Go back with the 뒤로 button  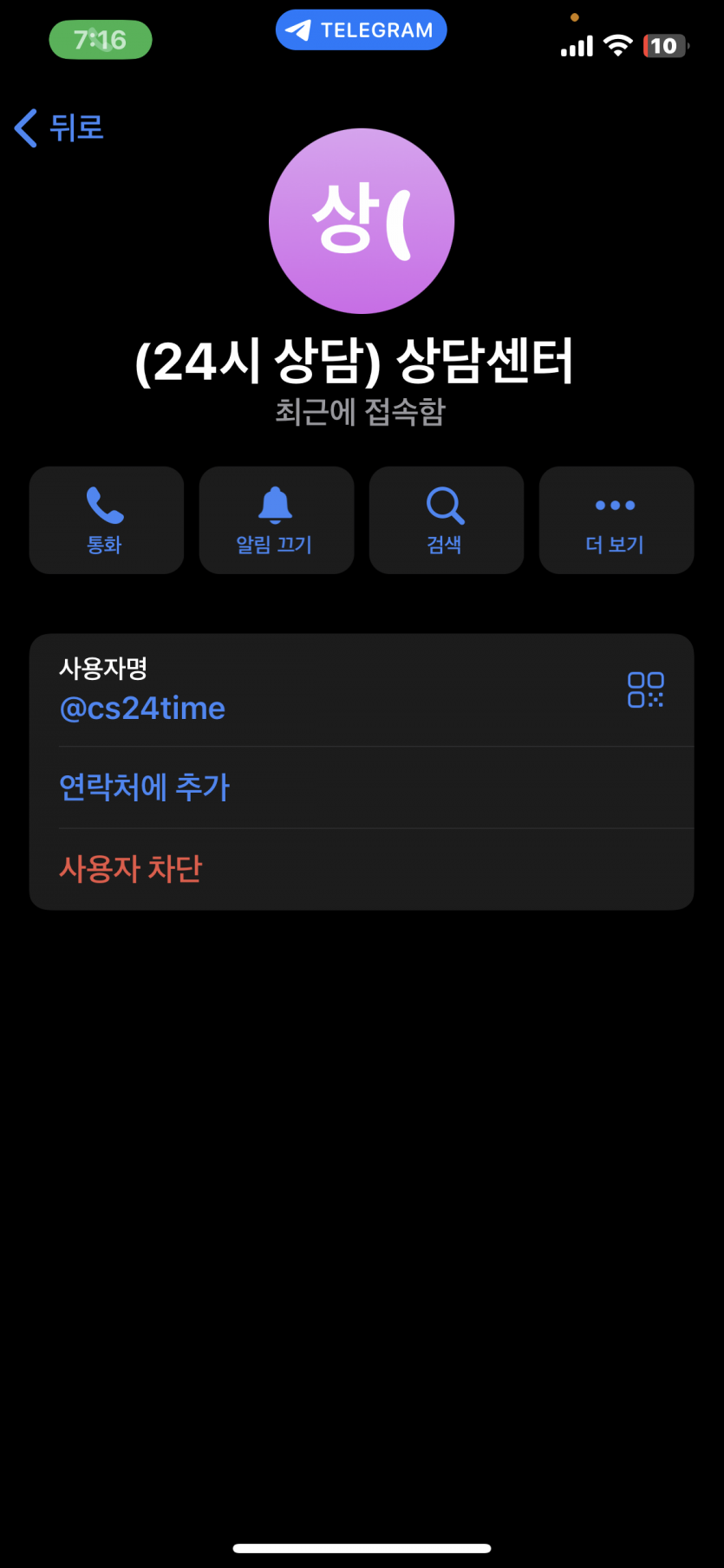click(59, 128)
